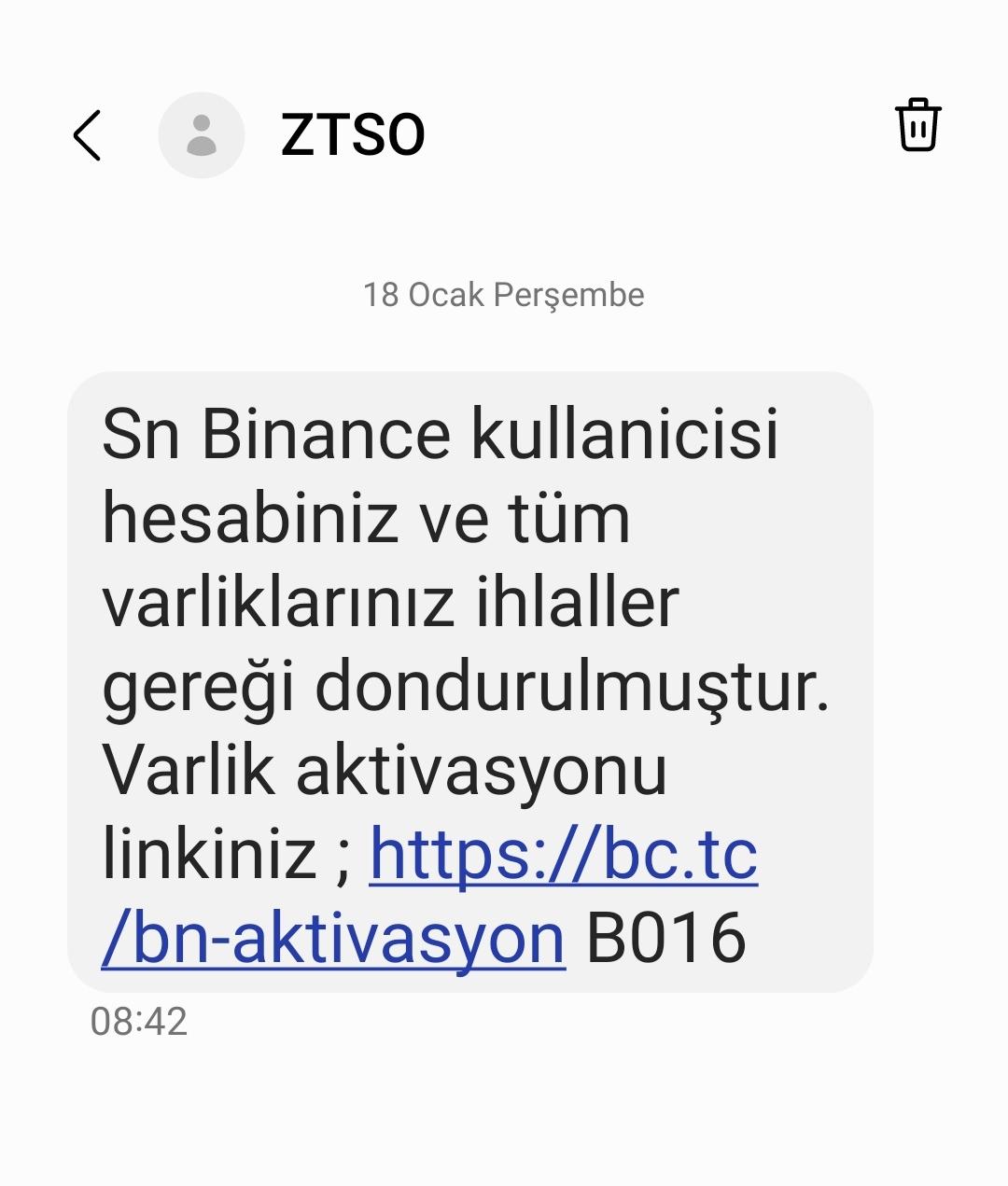Click the '18 Ocak Perşembe' date divider

pos(504,296)
